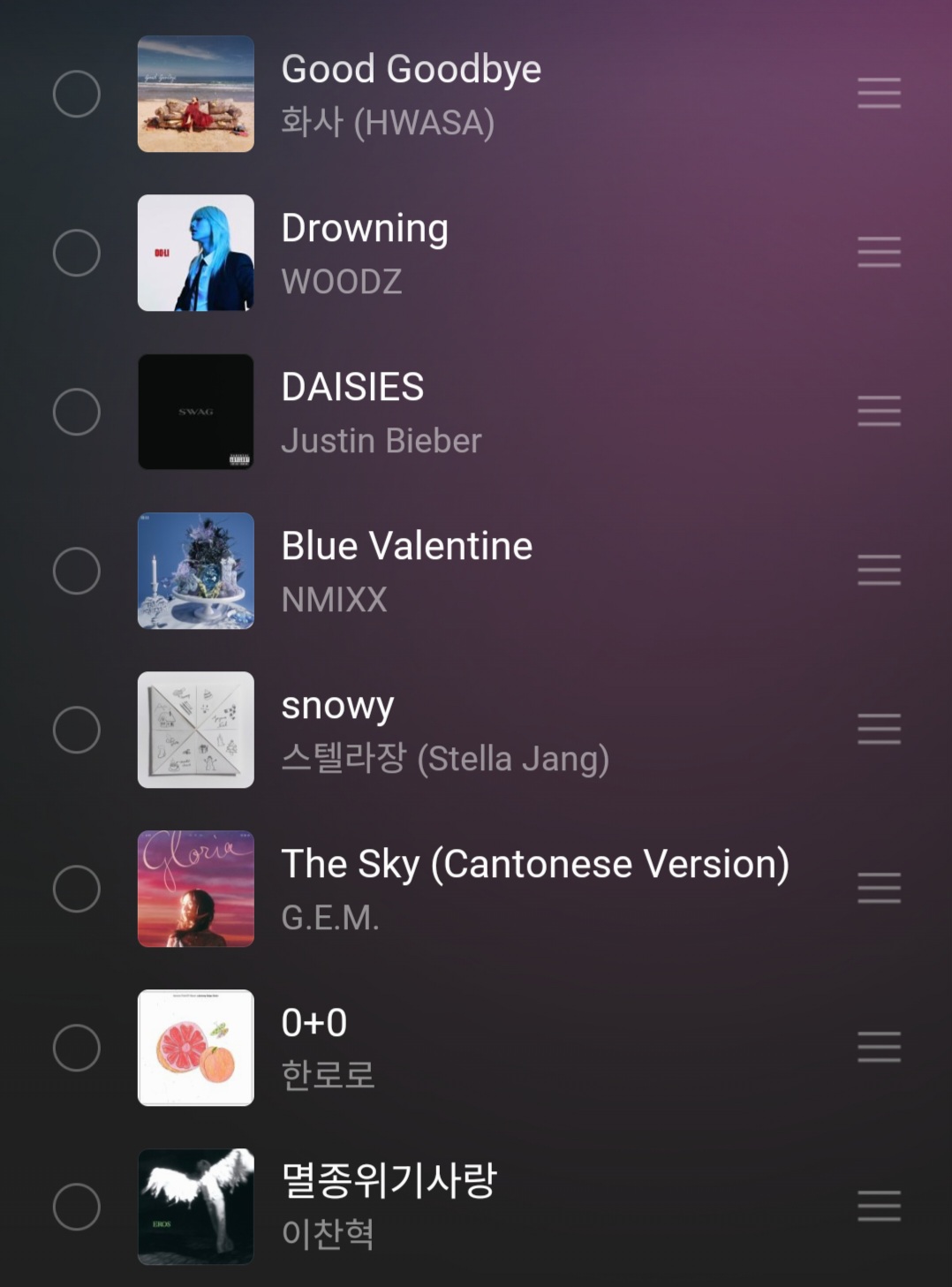952x1287 pixels.
Task: Tap the reorder handle on Drowning
Action: coord(879,253)
